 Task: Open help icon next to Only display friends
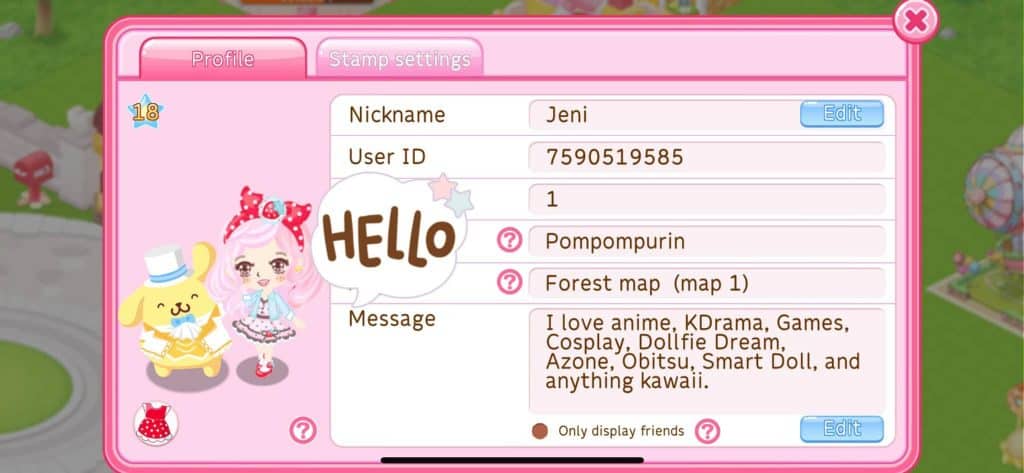[707, 431]
